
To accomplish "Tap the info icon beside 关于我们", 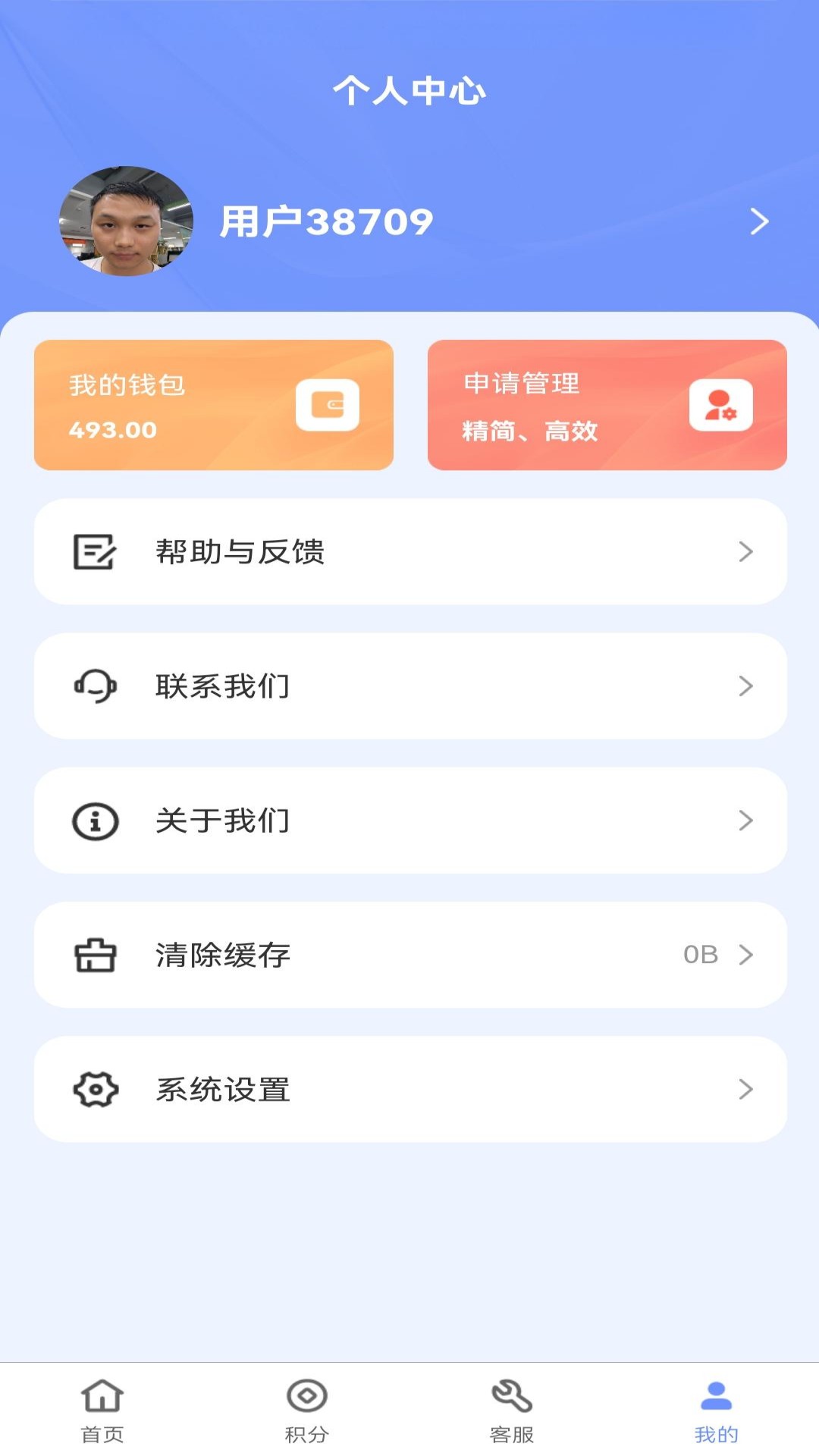I will tap(94, 820).
